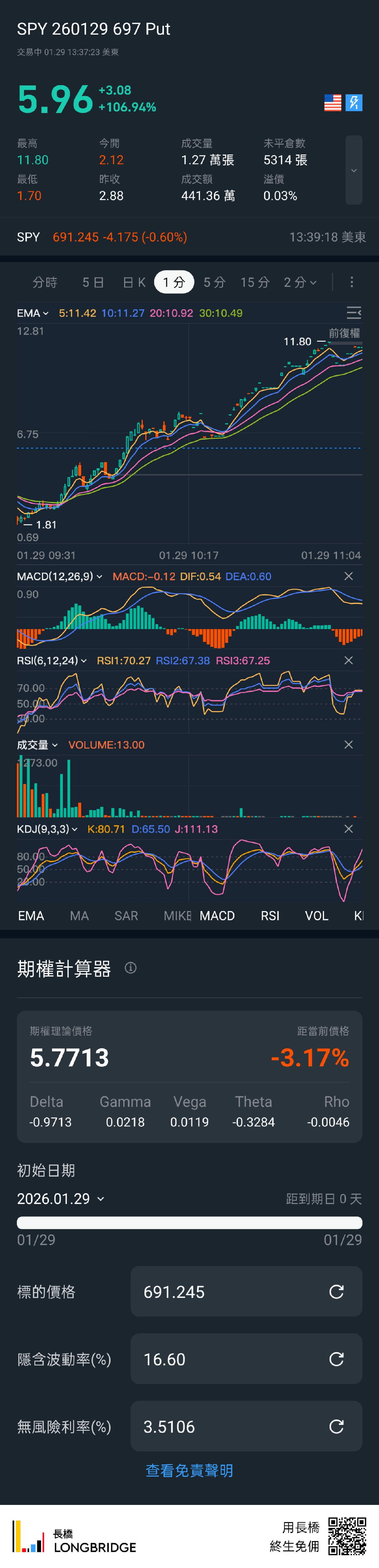
Task: Switch to the 分時 chart tab
Action: coord(44,282)
